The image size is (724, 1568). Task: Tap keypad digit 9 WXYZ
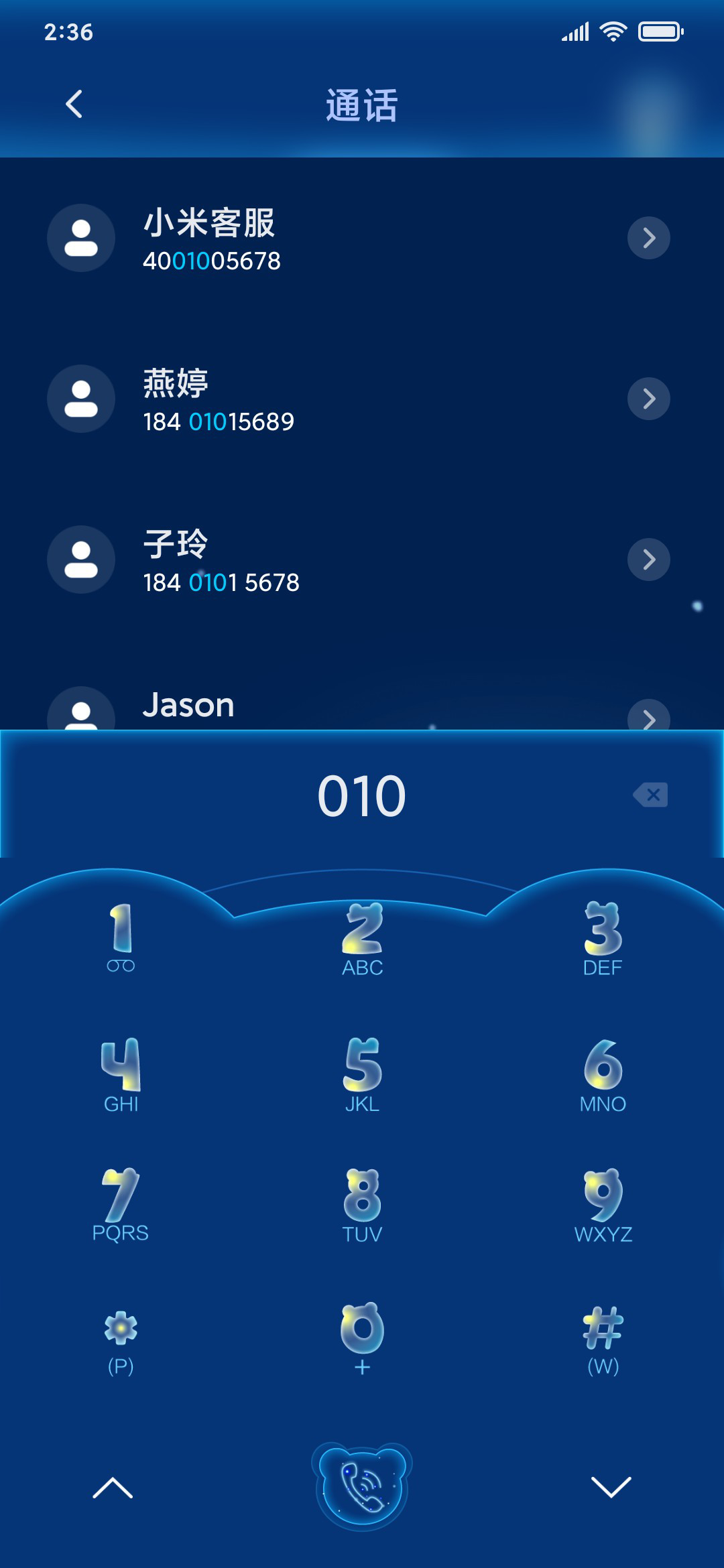[603, 1204]
